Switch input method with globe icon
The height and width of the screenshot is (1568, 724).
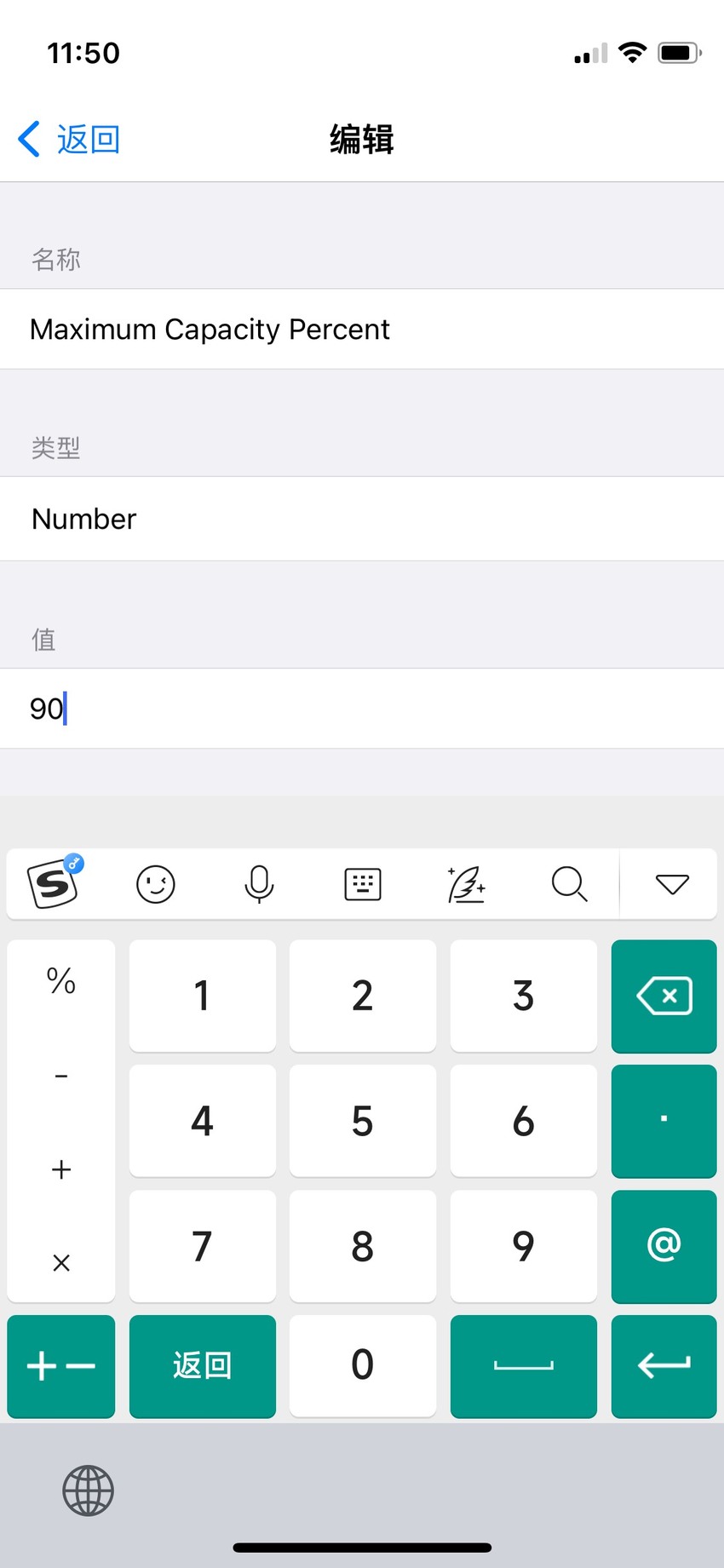pyautogui.click(x=88, y=1490)
